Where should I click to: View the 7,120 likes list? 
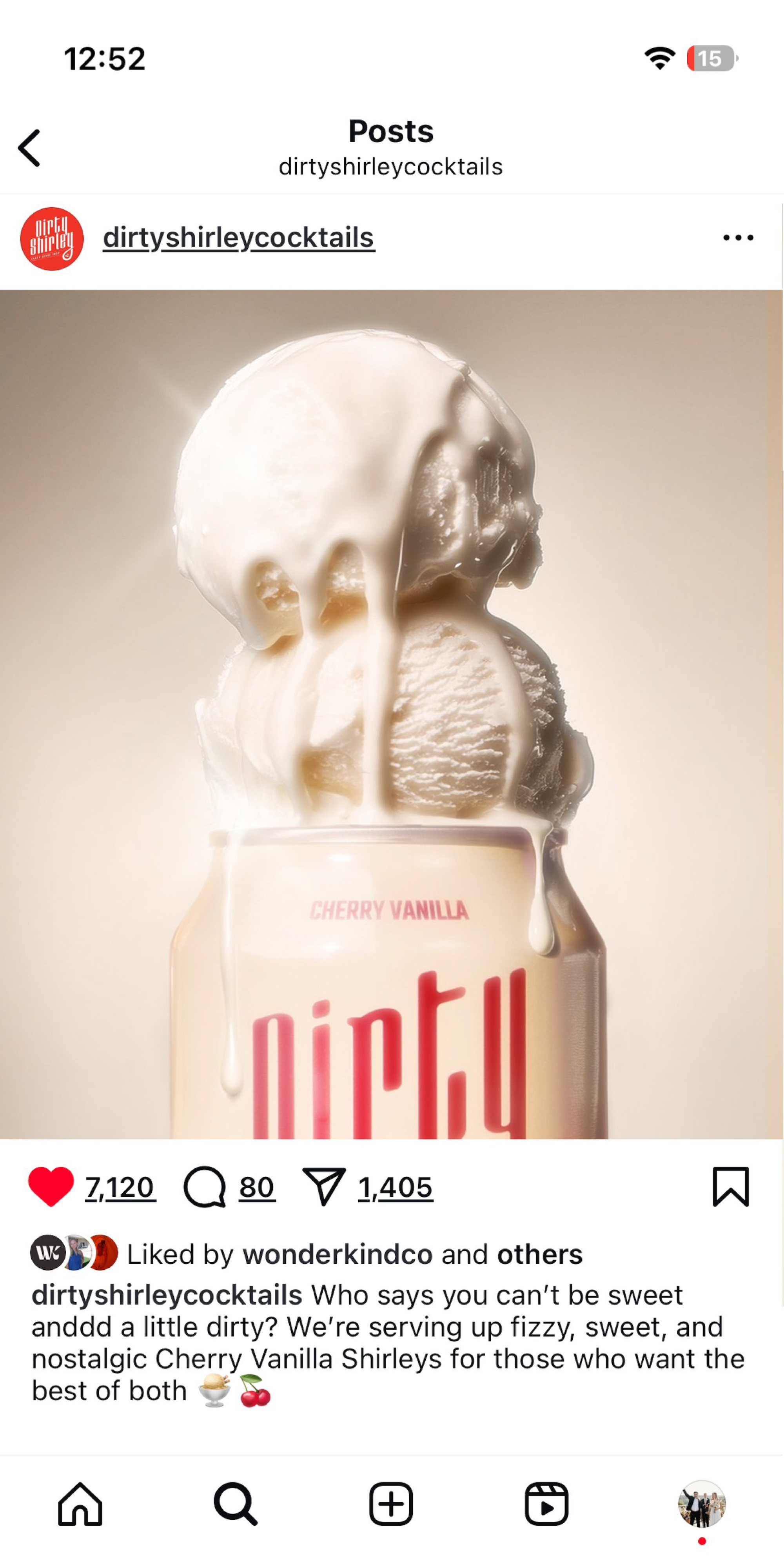(120, 1187)
